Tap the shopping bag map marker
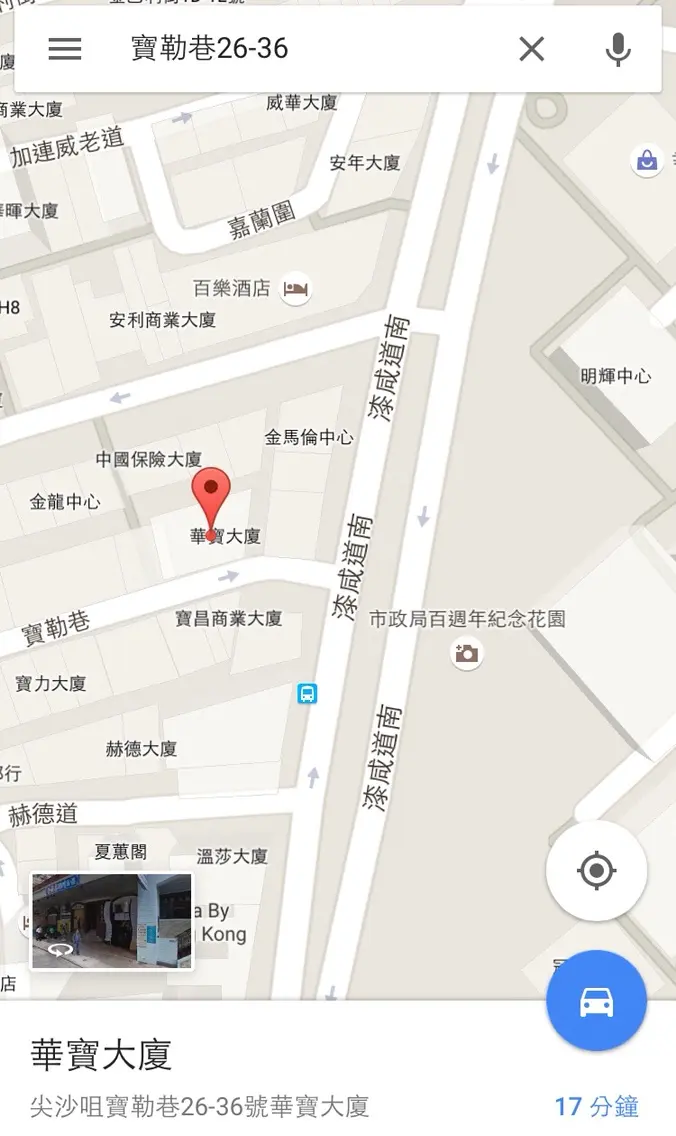Screen dimensions: 676x1136 pyautogui.click(x=647, y=160)
